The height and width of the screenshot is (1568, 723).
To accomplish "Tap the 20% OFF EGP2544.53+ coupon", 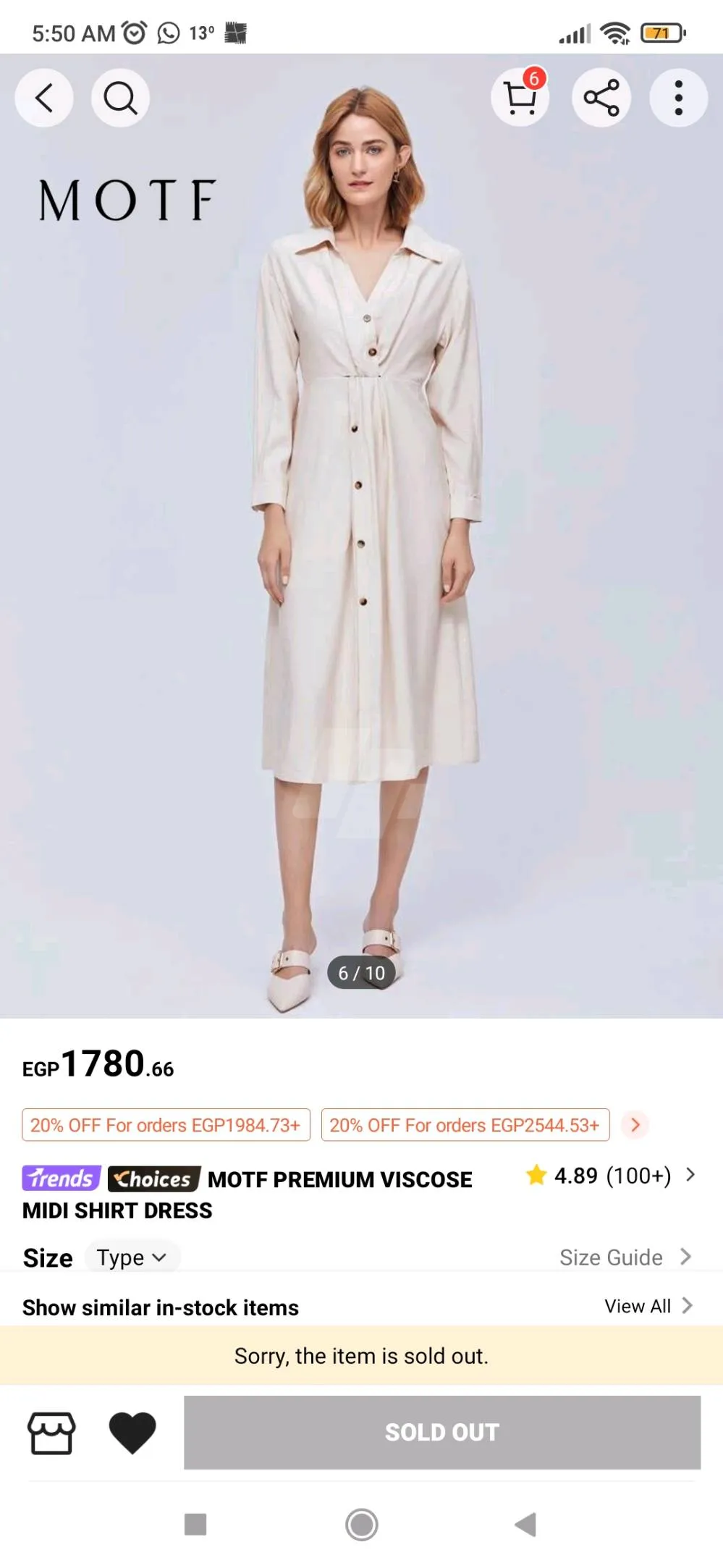I will pyautogui.click(x=465, y=1125).
